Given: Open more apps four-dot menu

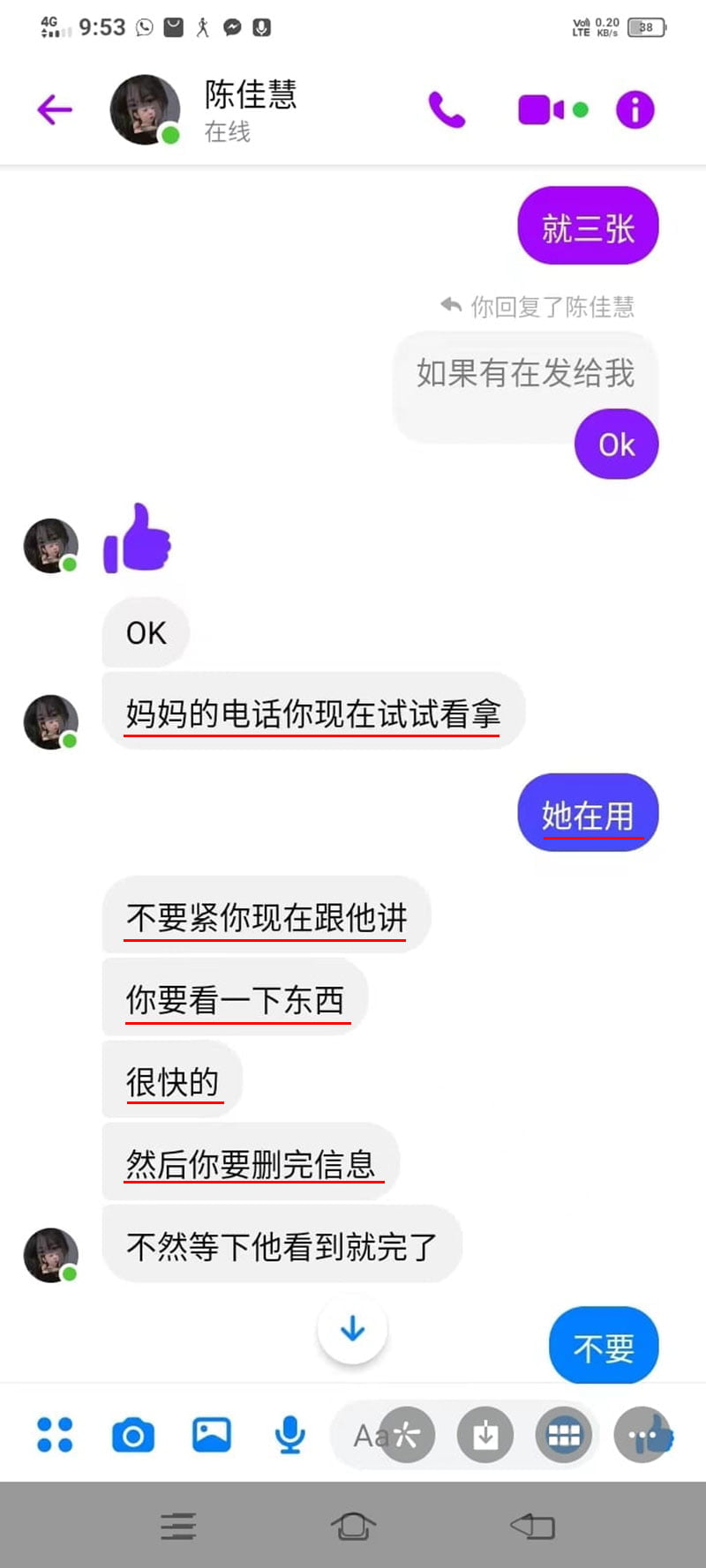Looking at the screenshot, I should pyautogui.click(x=55, y=1435).
